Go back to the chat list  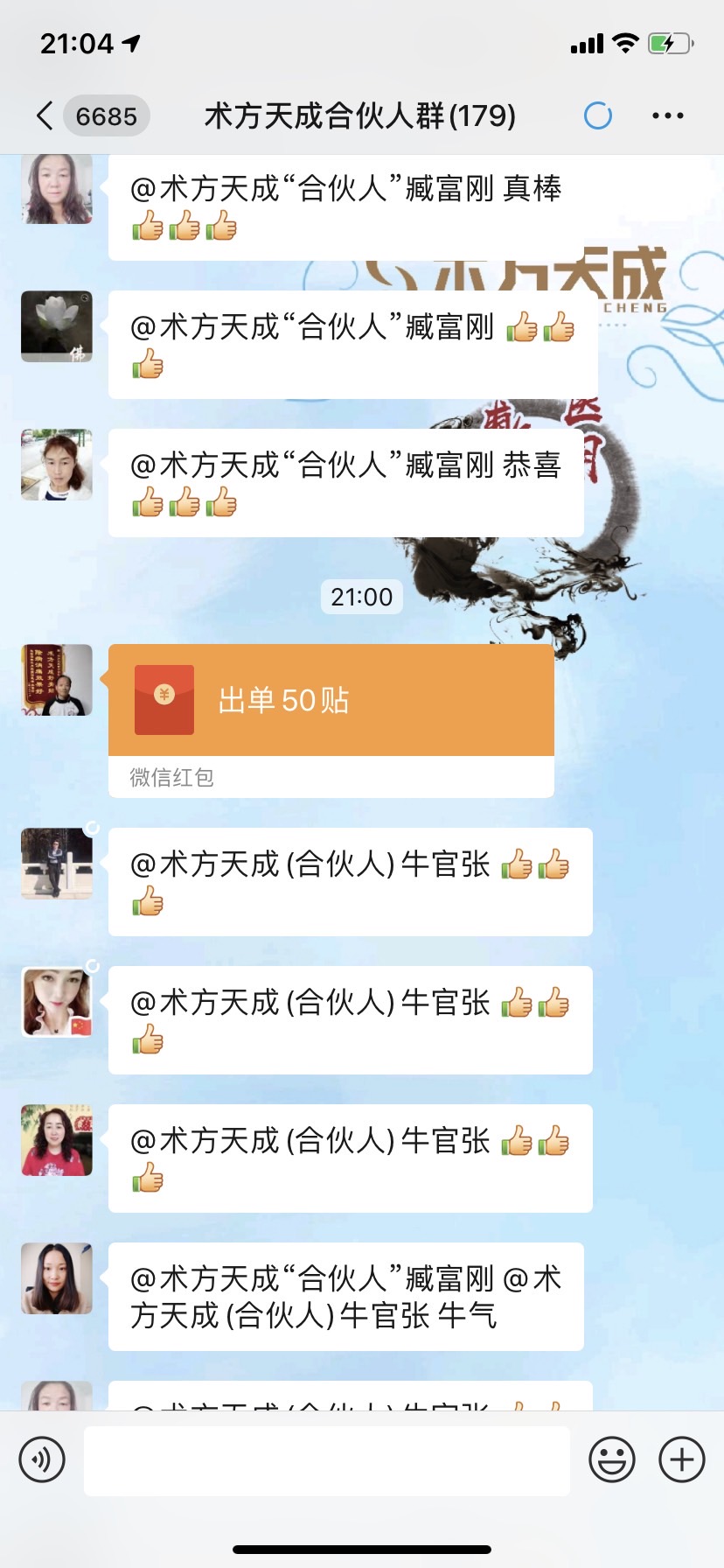(45, 115)
